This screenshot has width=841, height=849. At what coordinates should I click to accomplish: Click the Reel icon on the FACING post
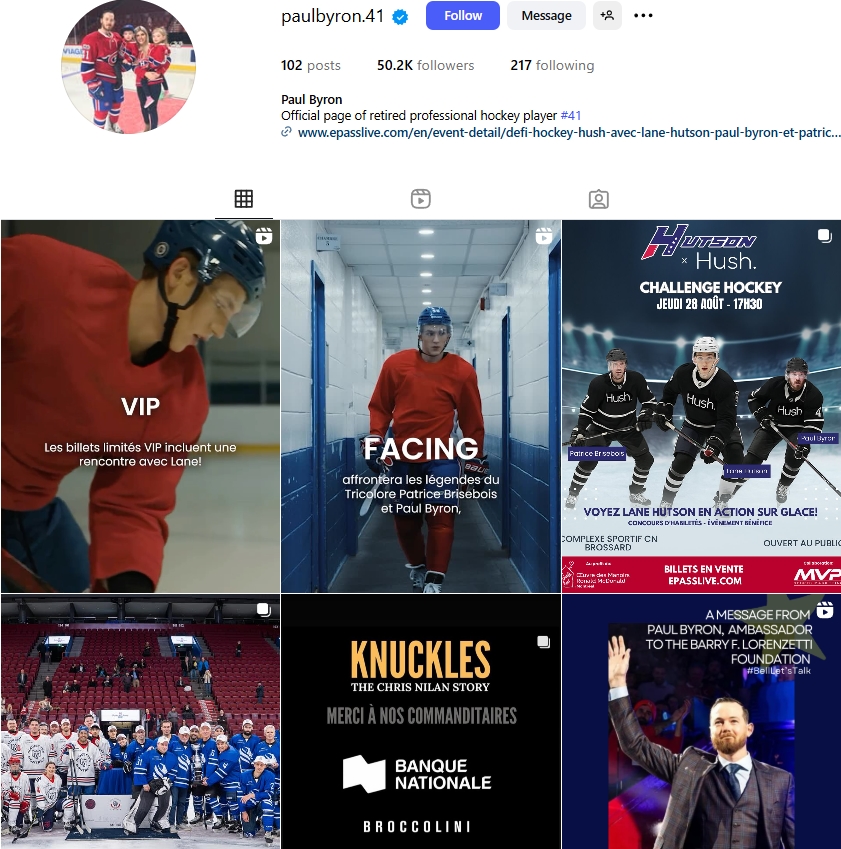[x=543, y=236]
